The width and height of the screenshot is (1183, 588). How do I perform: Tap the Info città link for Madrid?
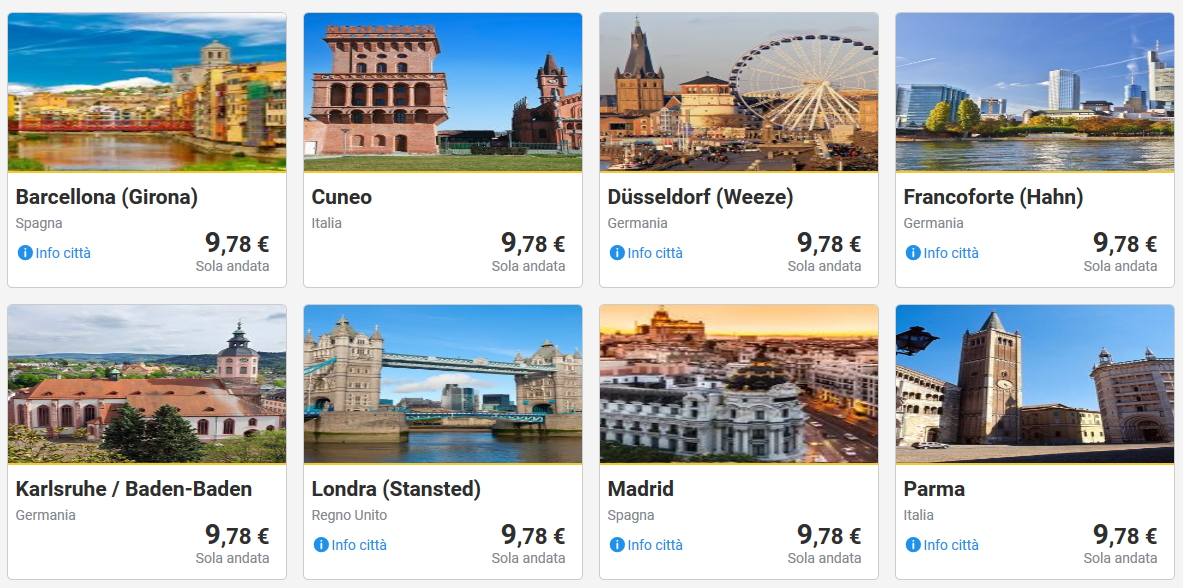[647, 545]
